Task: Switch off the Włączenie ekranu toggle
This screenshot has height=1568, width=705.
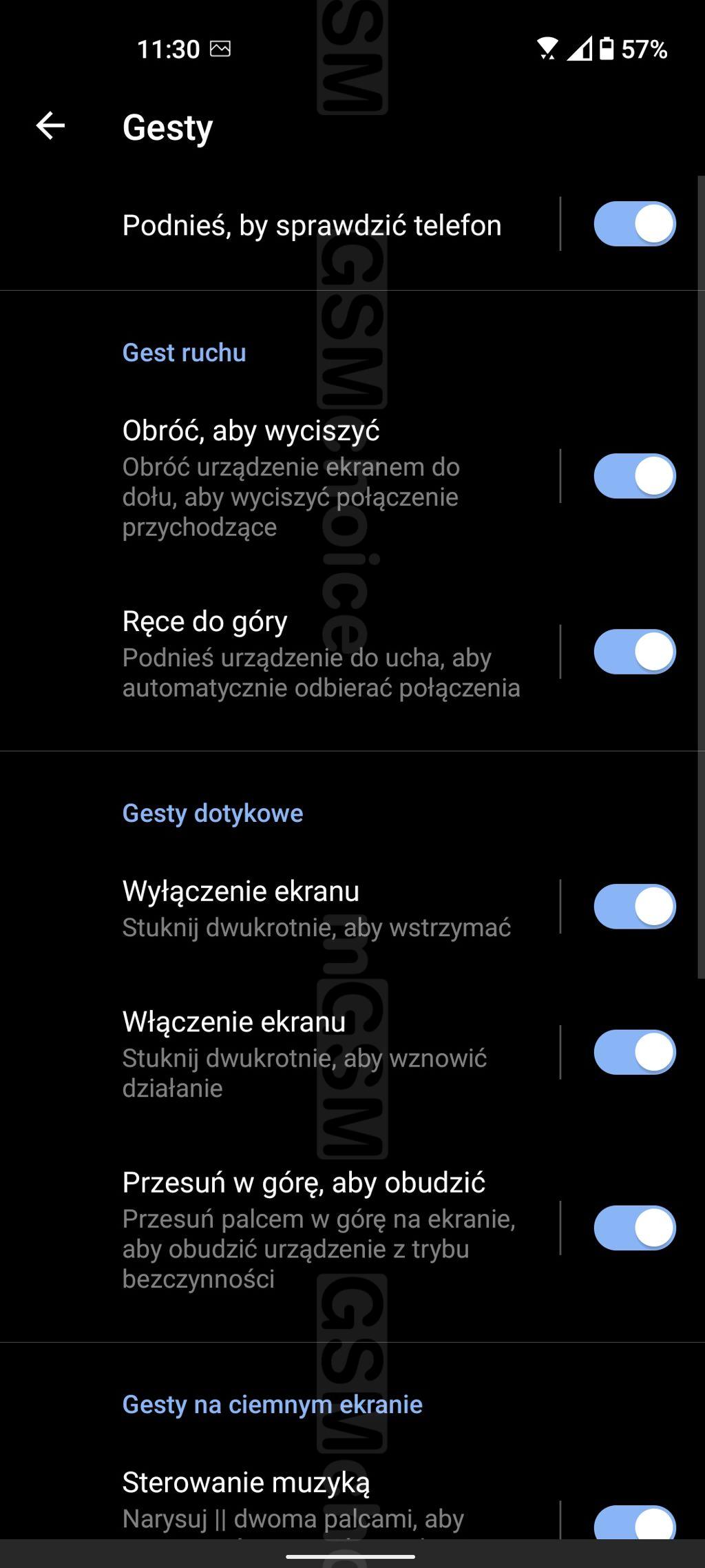Action: tap(635, 1052)
